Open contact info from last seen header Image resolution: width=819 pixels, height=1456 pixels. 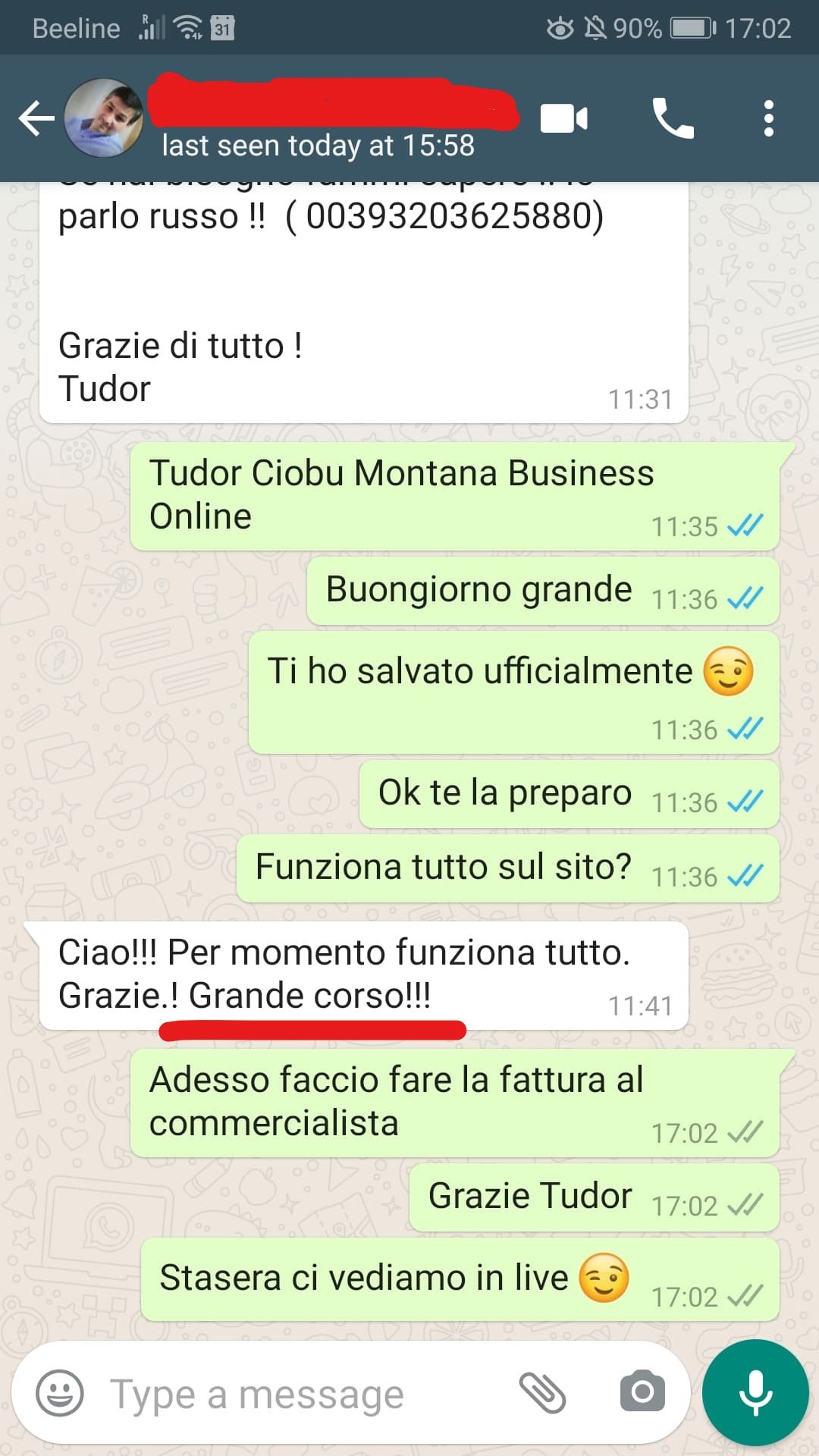point(318,145)
